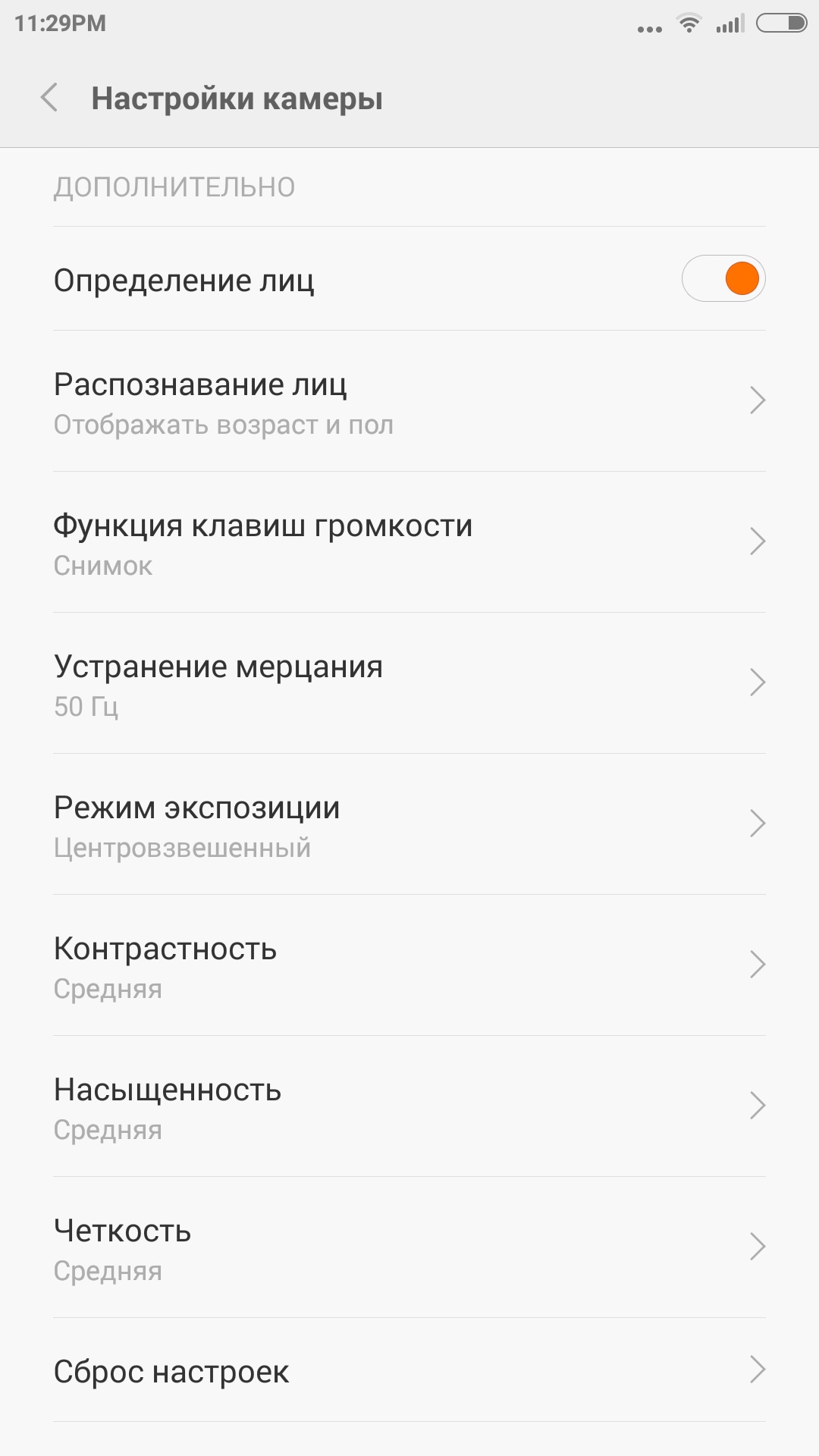The width and height of the screenshot is (819, 1456).
Task: Change Устранение мерцания frequency
Action: (x=409, y=684)
